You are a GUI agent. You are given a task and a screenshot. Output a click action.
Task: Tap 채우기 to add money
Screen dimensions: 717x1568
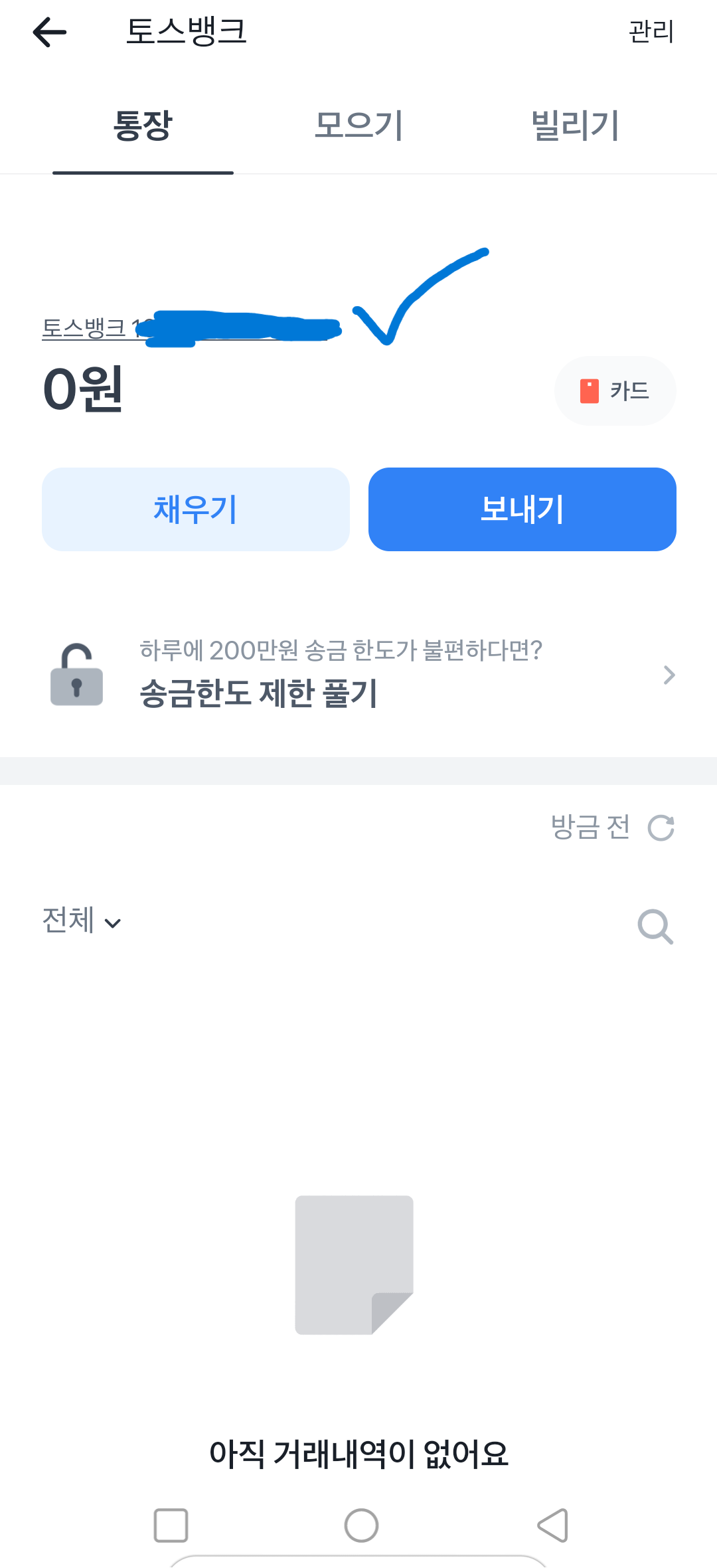[x=196, y=509]
